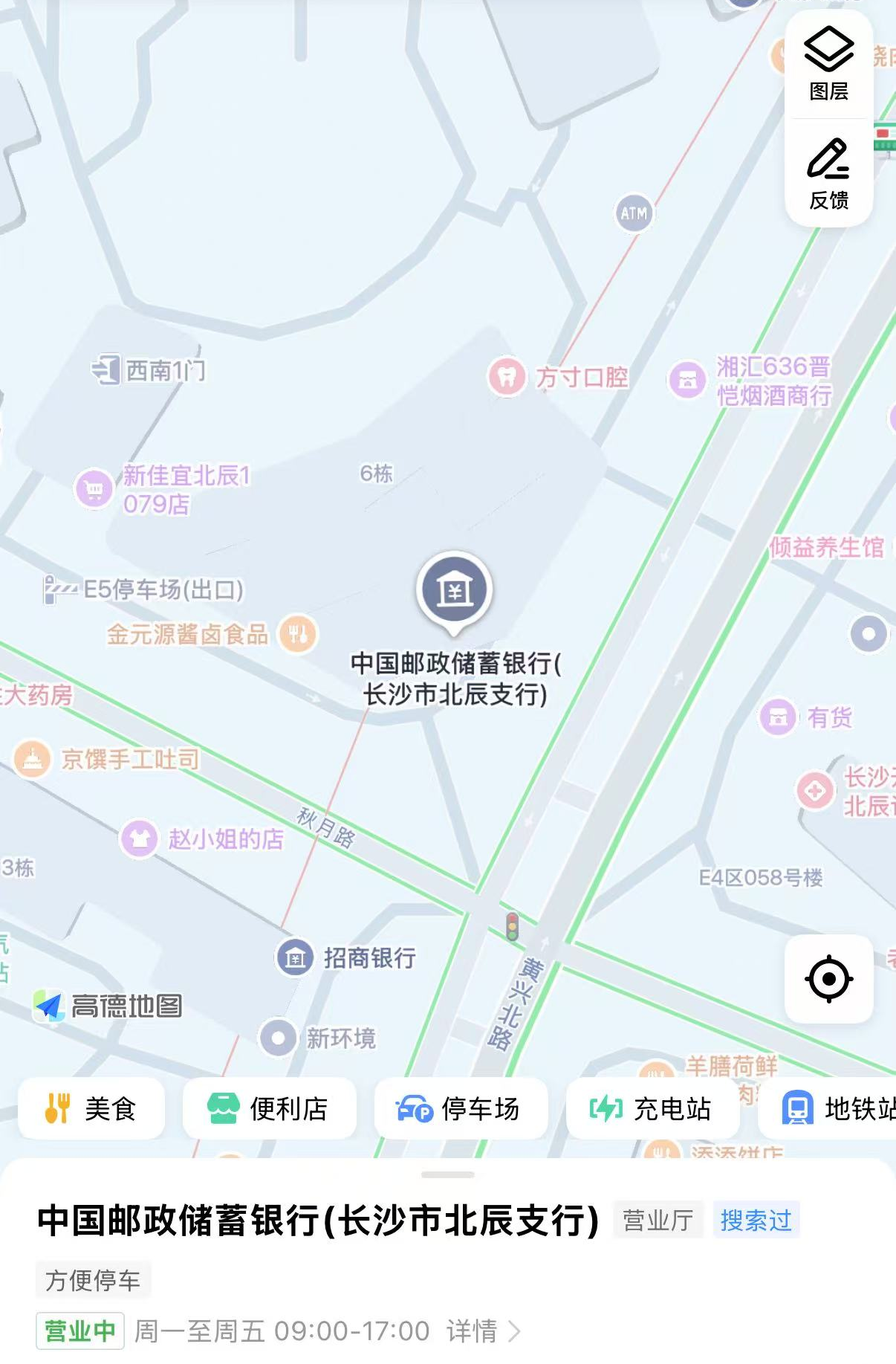896x1364 pixels.
Task: Select 招商银行 marker on the map
Action: point(295,957)
